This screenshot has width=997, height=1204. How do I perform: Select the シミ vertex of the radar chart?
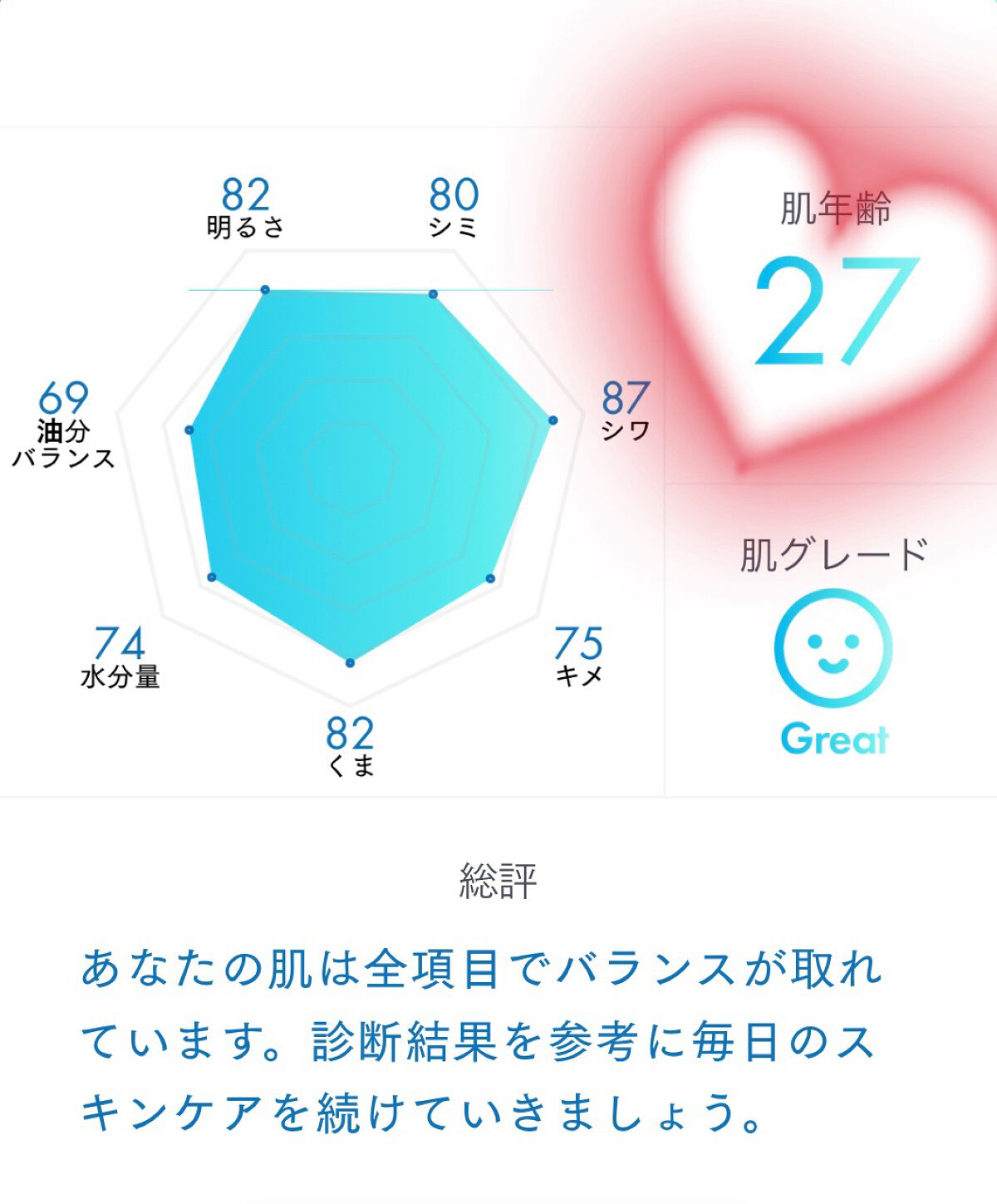pos(433,292)
